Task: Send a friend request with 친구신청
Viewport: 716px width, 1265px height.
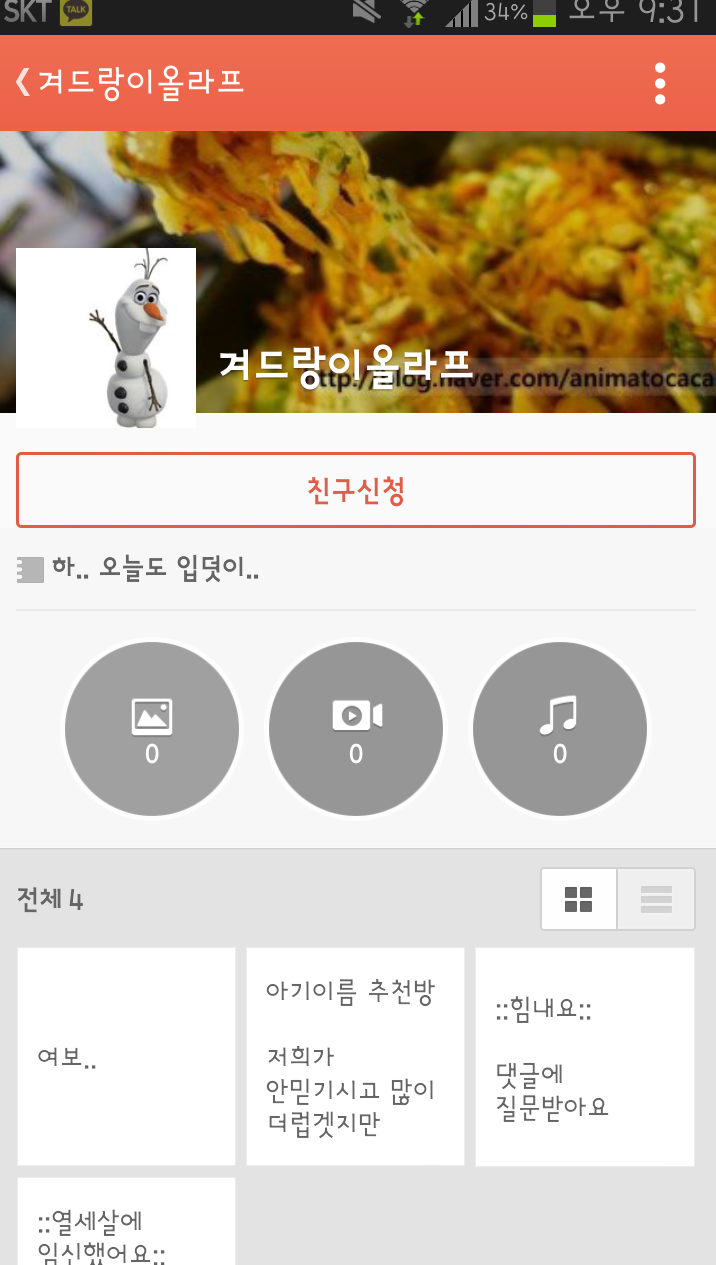Action: tap(356, 490)
